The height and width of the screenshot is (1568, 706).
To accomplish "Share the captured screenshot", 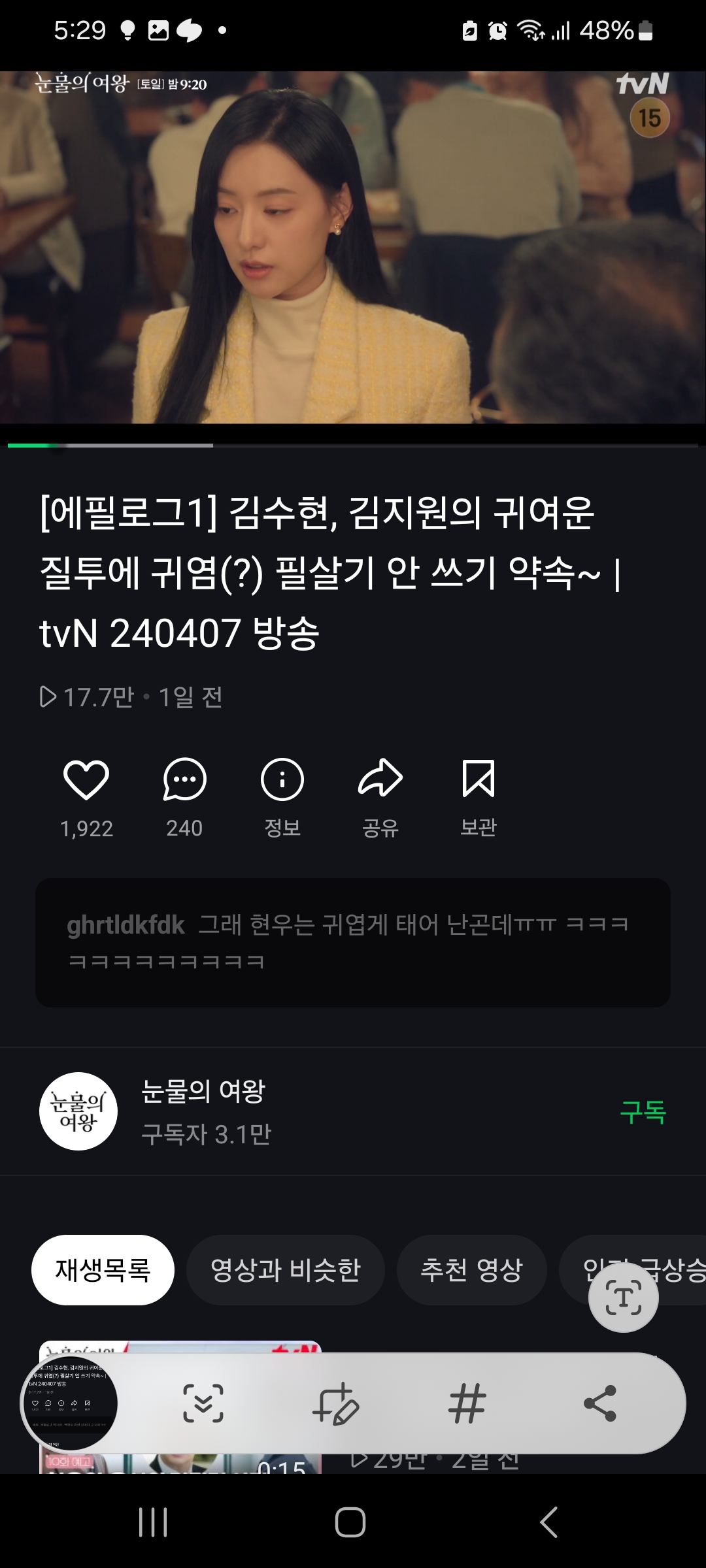I will pos(599,1403).
